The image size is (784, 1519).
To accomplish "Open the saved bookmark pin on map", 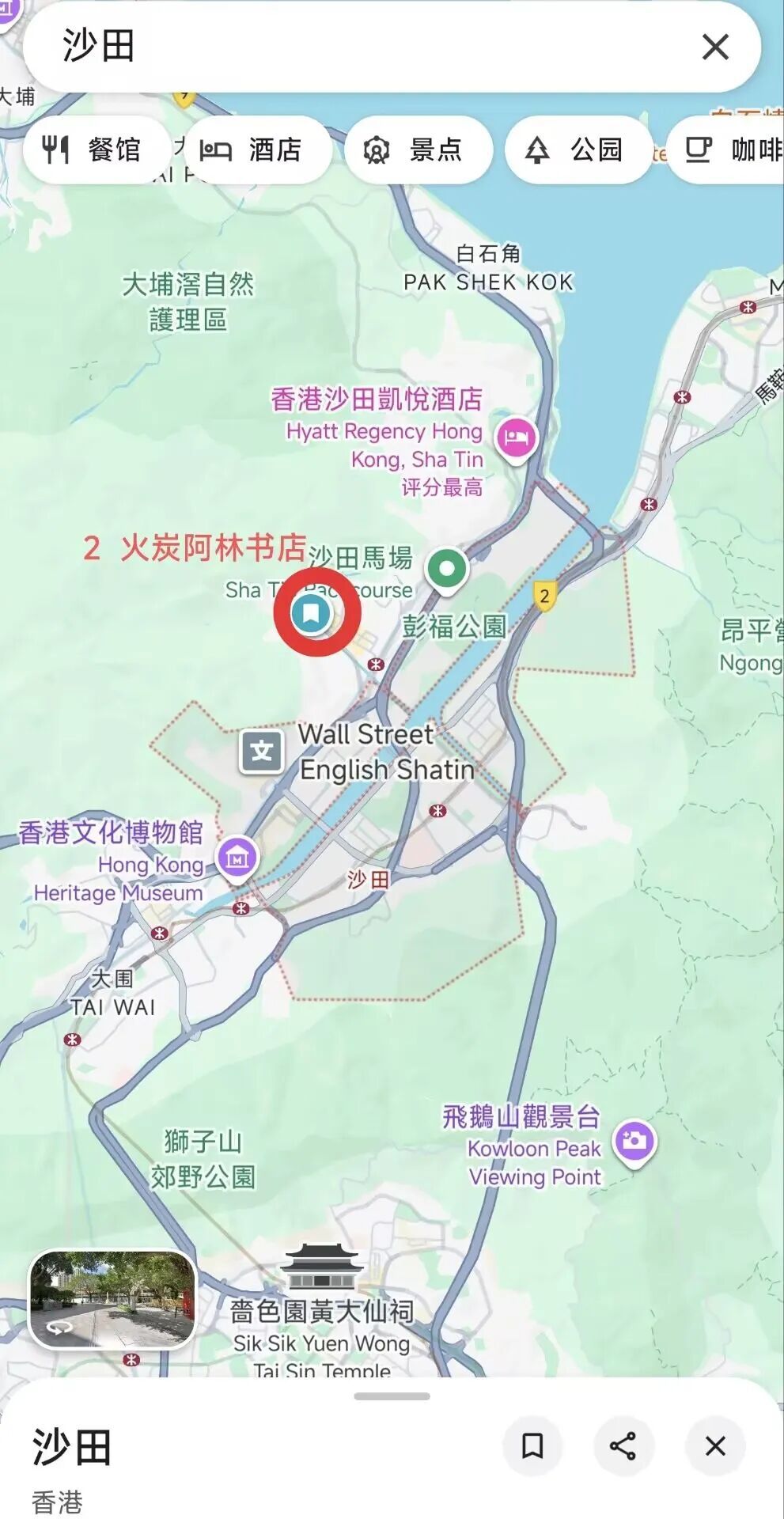I will coord(311,612).
